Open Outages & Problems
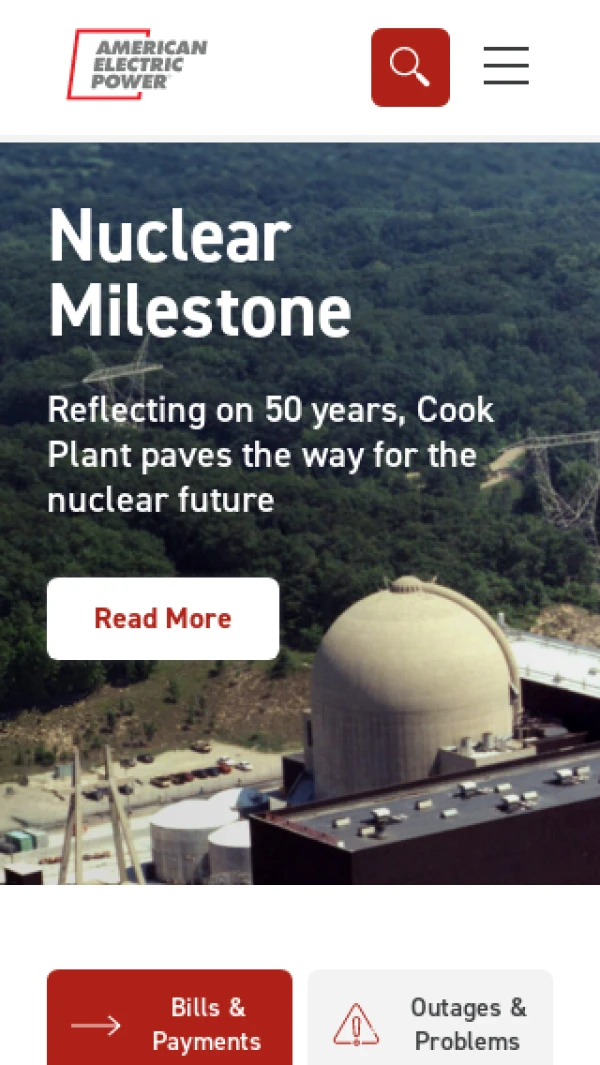This screenshot has height=1065, width=600. [x=430, y=1022]
